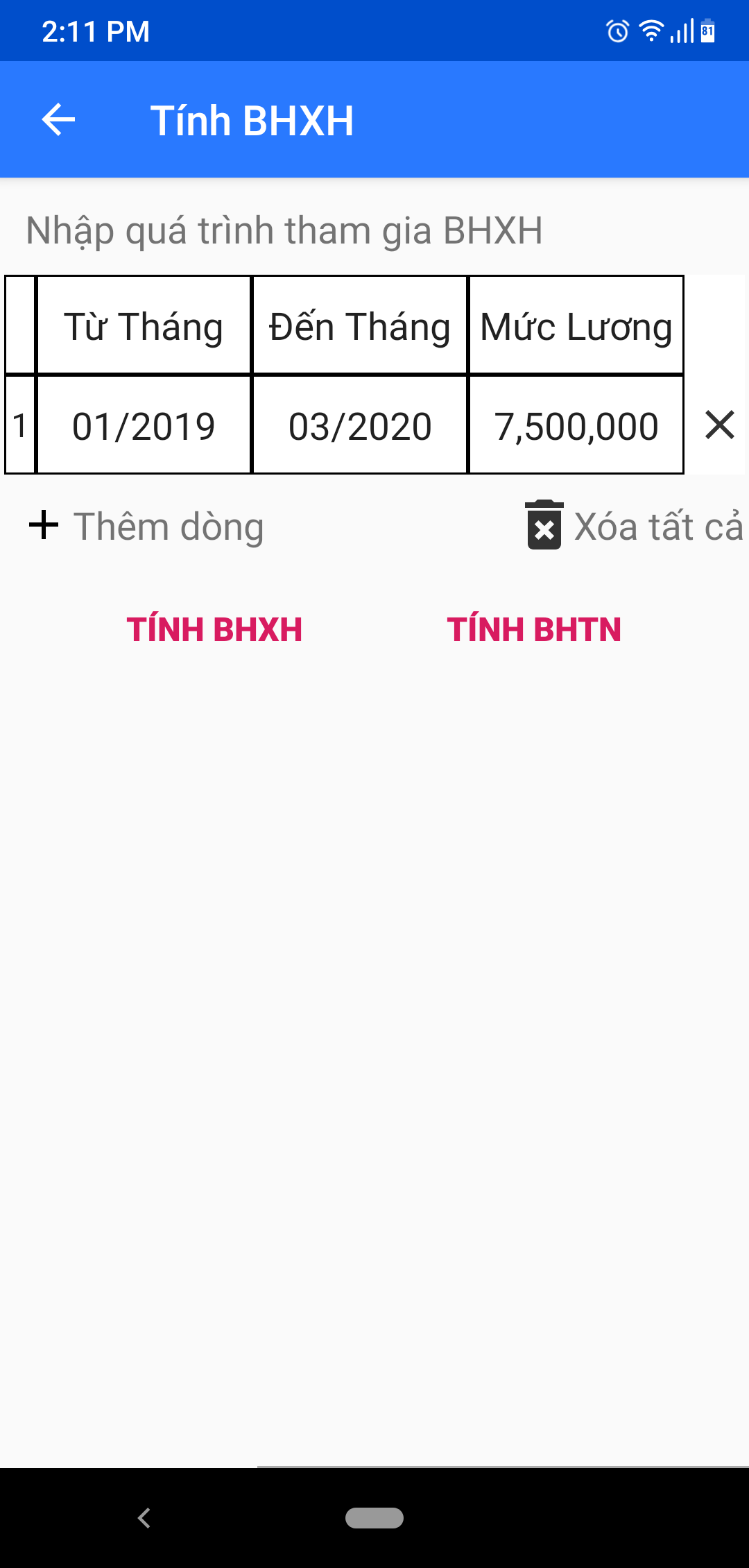Add a new row with Thêm dòng
Image resolution: width=749 pixels, height=1568 pixels.
(146, 526)
